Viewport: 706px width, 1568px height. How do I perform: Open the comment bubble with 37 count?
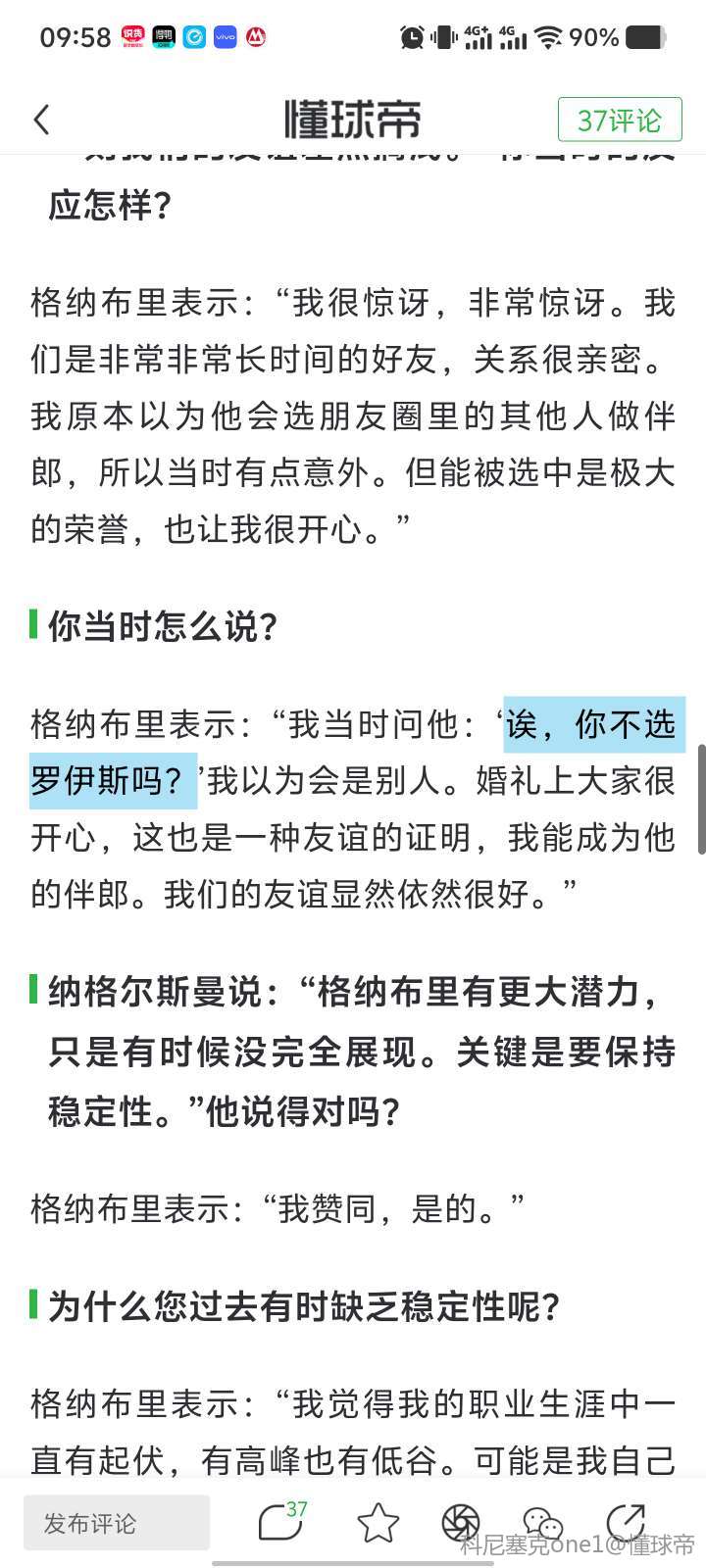tap(281, 1522)
